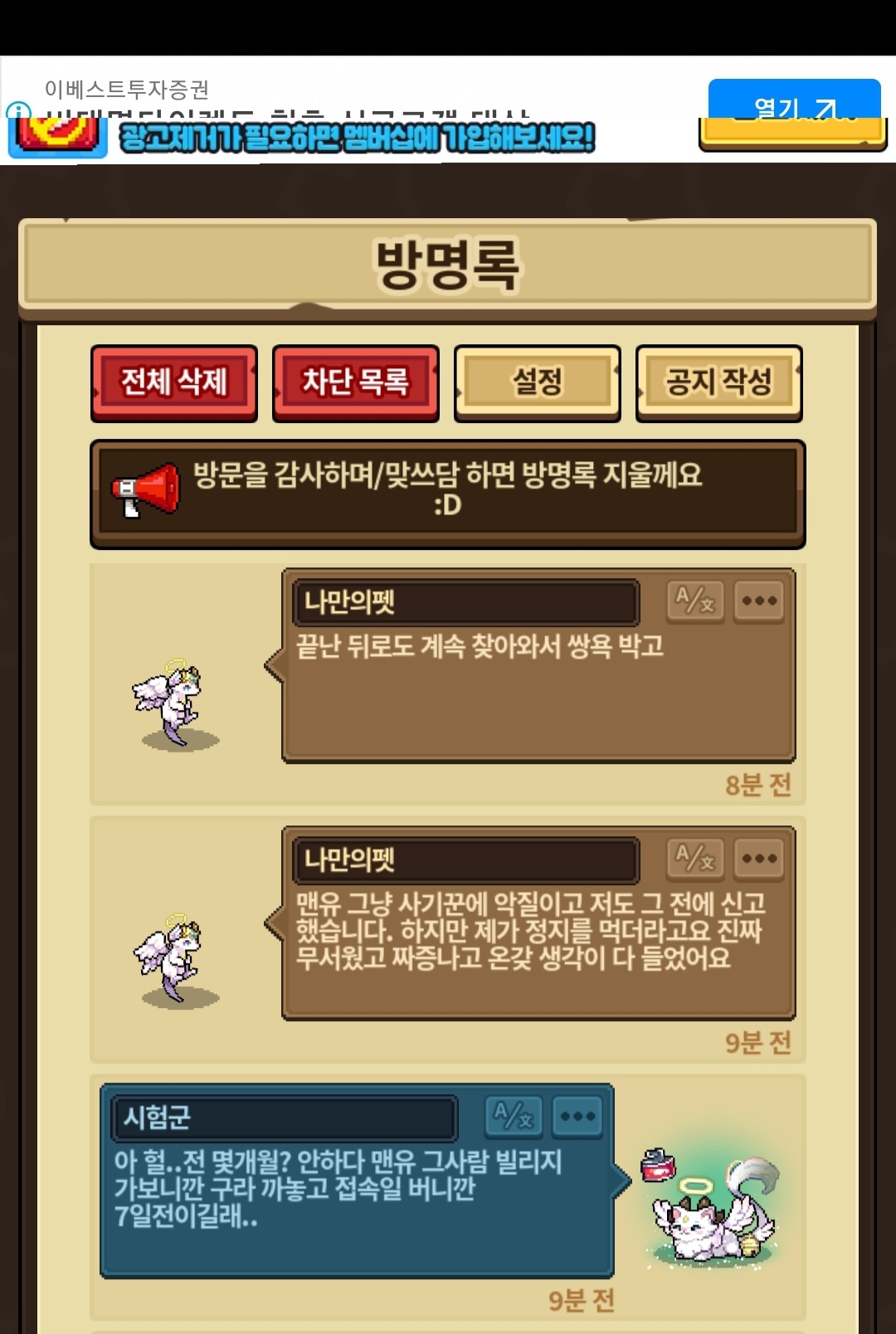
Task: Translate the 8분 전 message from 나만의펫
Action: 695,601
